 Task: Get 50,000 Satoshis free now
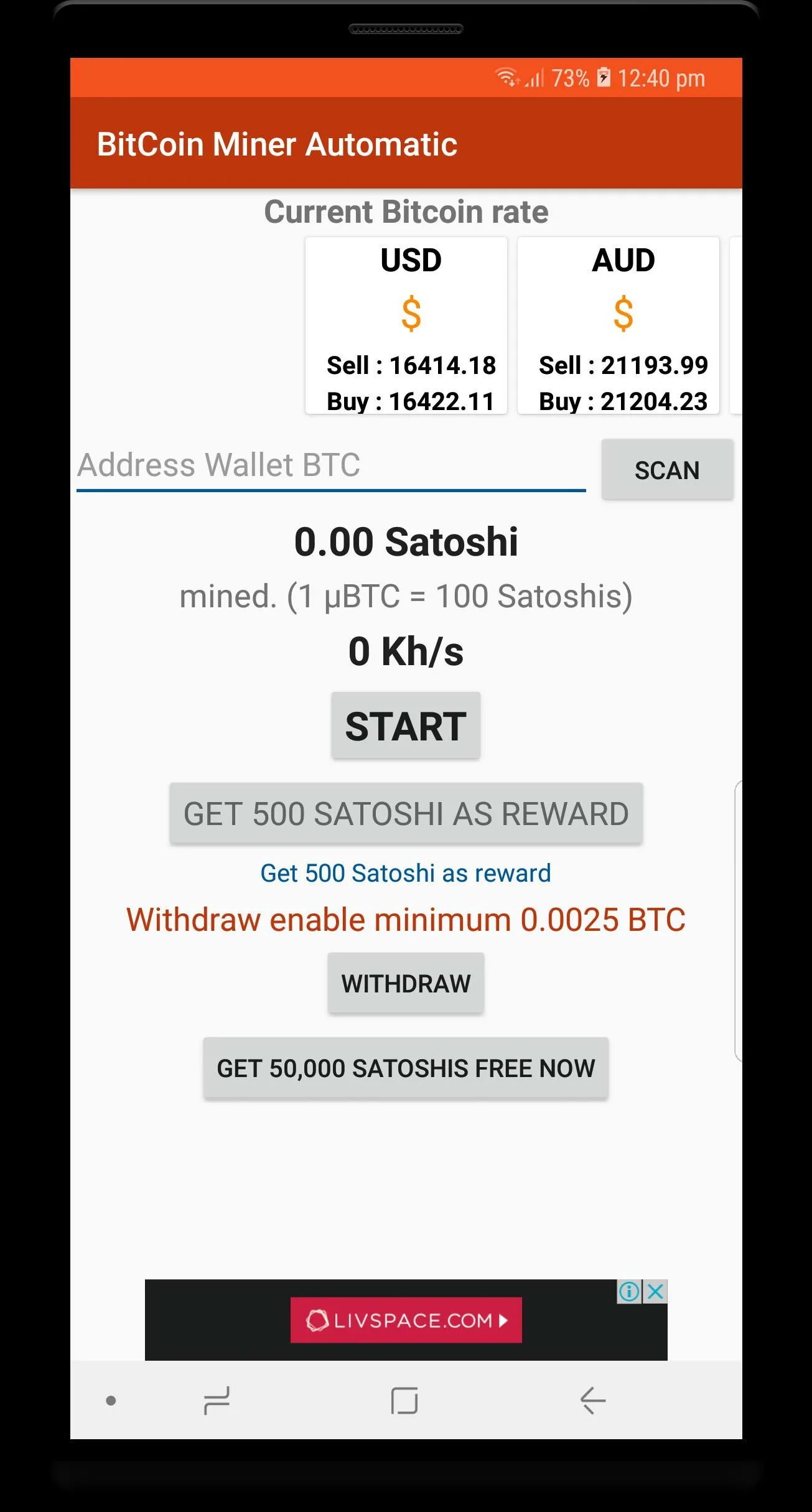406,1068
